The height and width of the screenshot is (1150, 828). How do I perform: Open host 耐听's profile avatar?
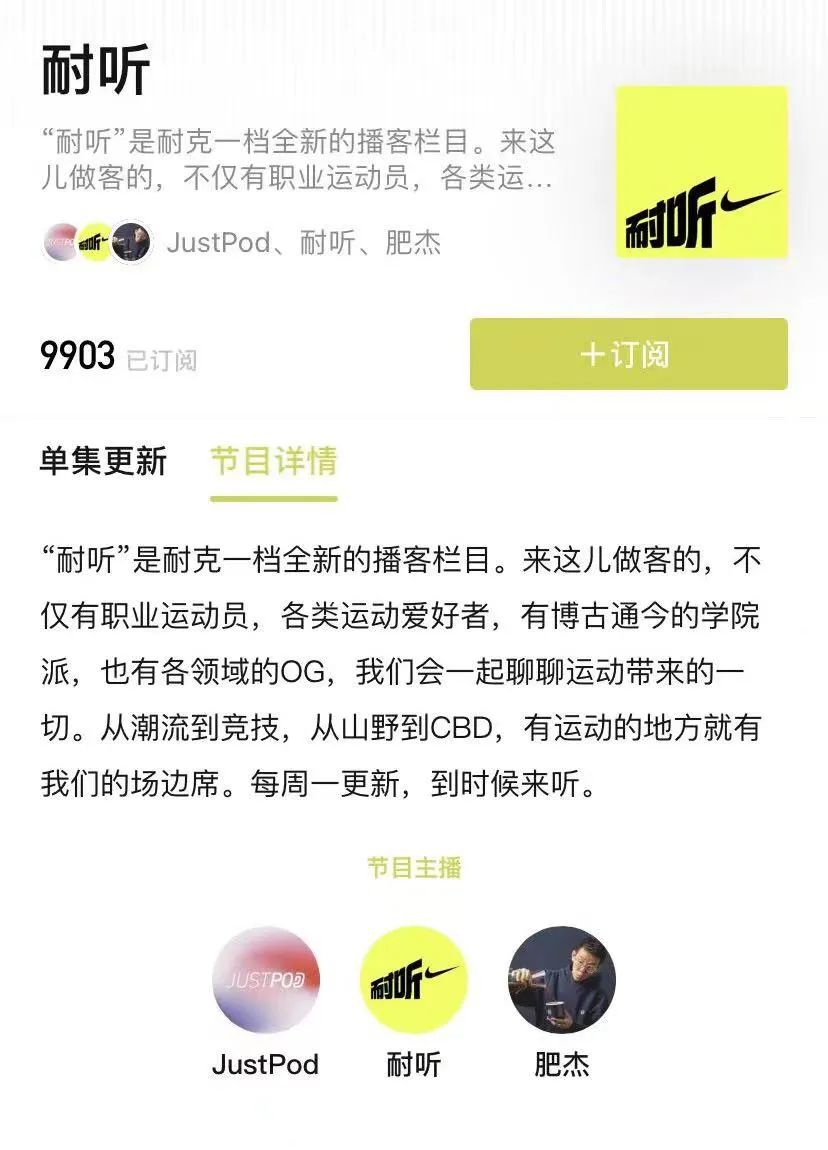click(x=413, y=979)
